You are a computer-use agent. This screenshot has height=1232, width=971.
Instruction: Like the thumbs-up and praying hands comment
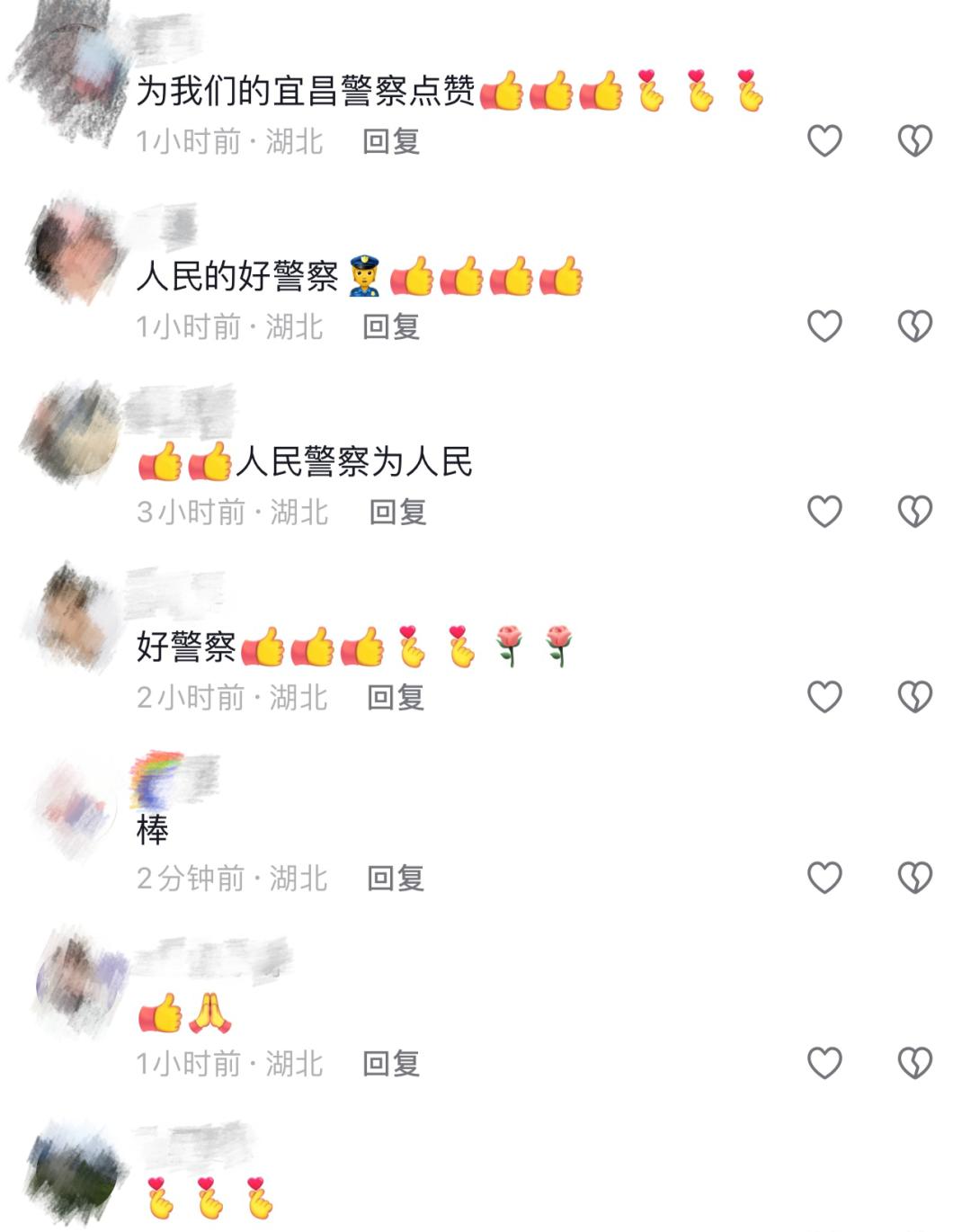coord(824,1063)
